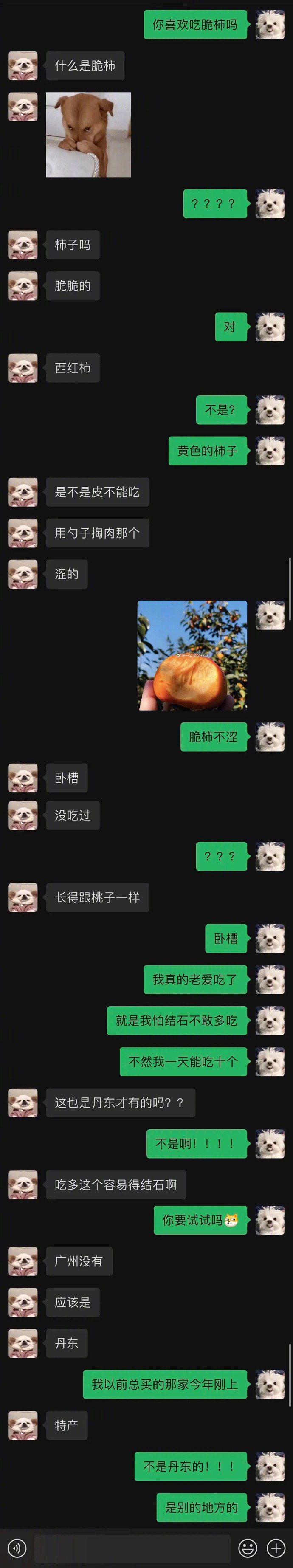The image size is (293, 1568).
Task: View the brown dog sticker image
Action: (88, 135)
